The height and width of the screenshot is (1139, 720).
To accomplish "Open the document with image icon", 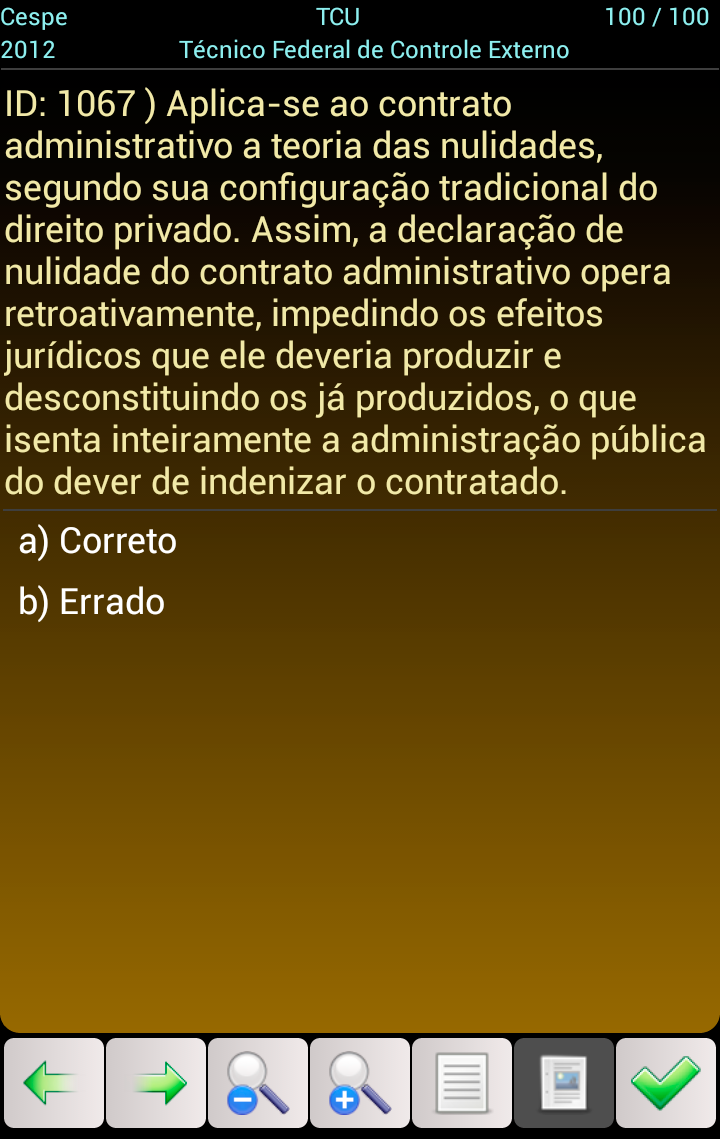I will click(x=564, y=1084).
